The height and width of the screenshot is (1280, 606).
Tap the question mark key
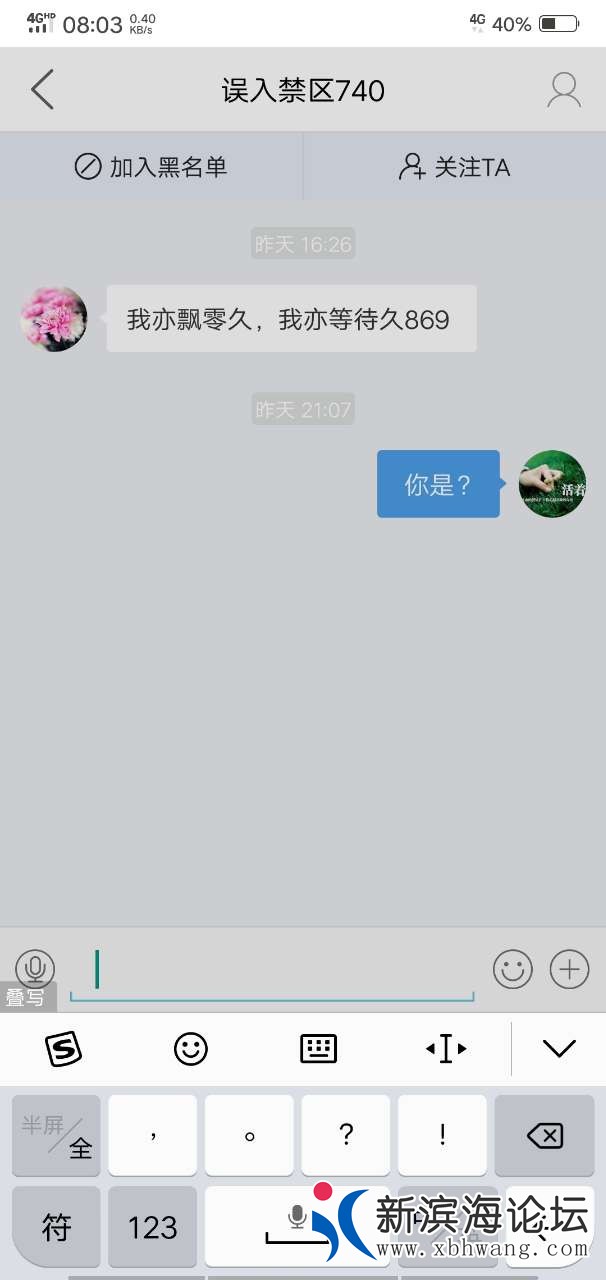pyautogui.click(x=346, y=1135)
